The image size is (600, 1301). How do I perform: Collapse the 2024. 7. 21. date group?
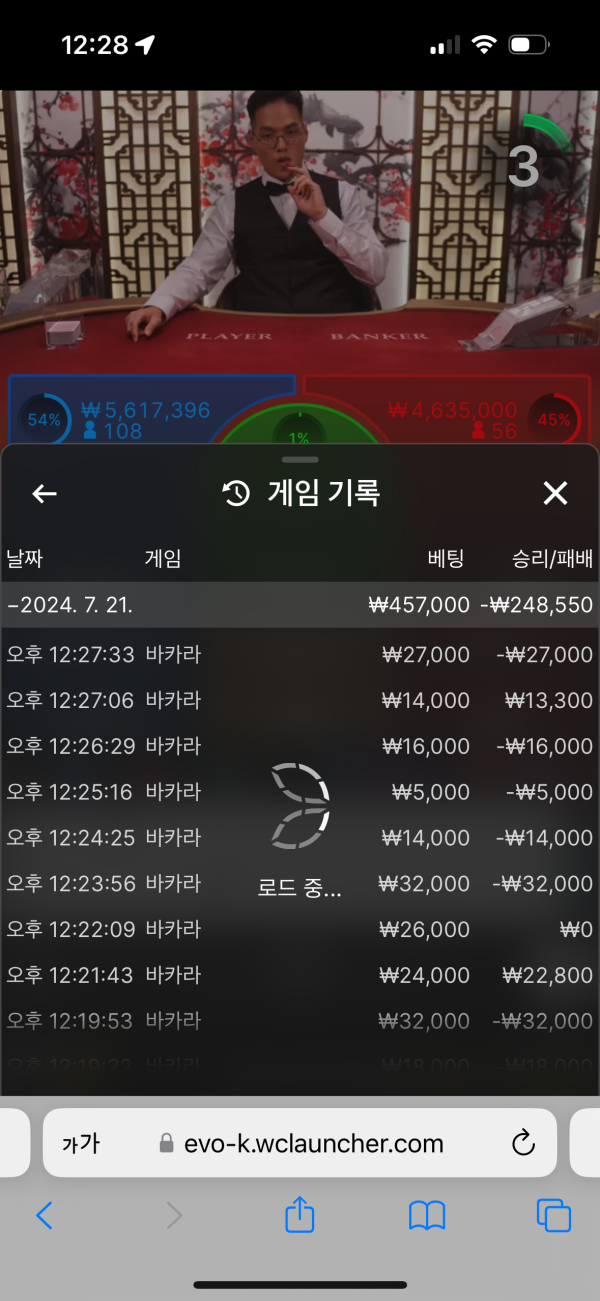tap(70, 605)
